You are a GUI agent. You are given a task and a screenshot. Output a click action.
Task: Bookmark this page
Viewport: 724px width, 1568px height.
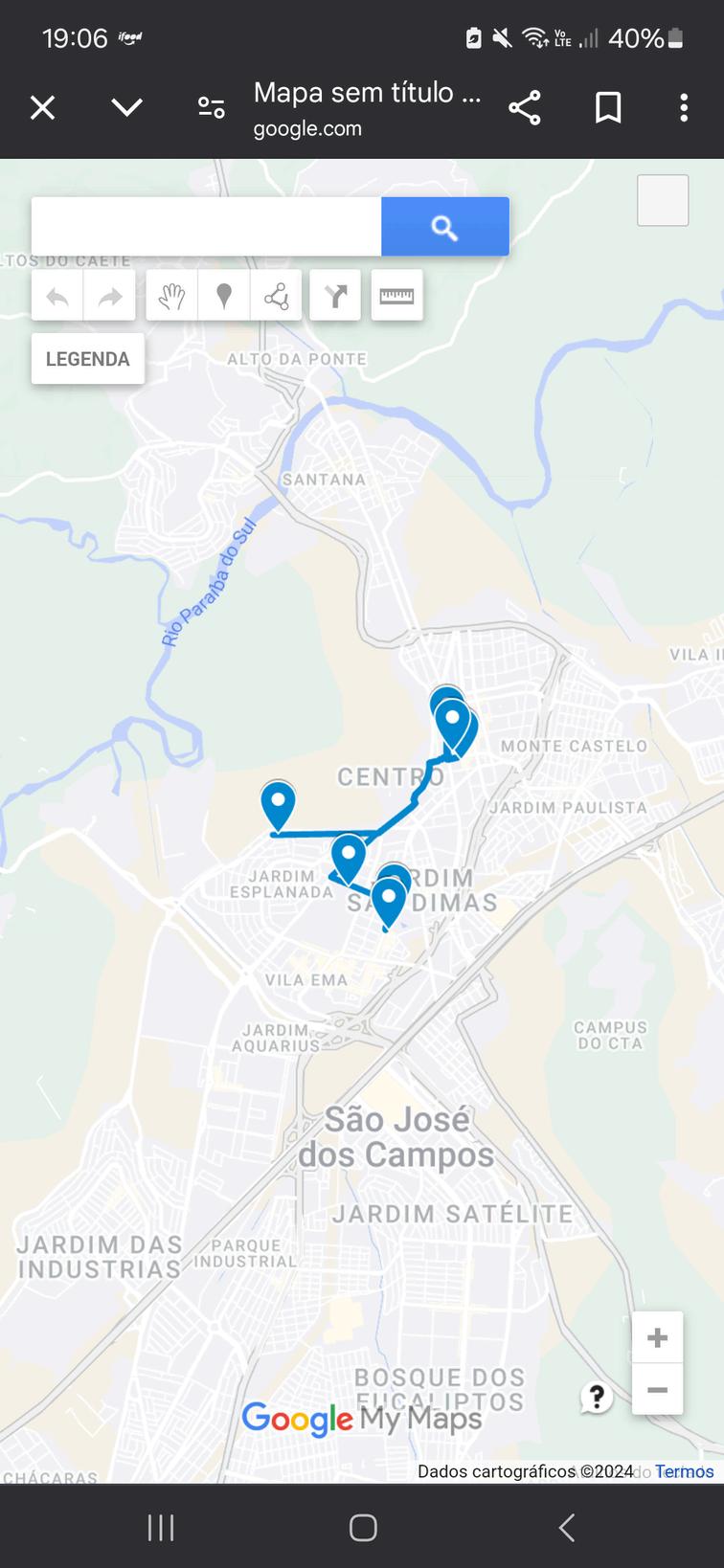point(608,108)
